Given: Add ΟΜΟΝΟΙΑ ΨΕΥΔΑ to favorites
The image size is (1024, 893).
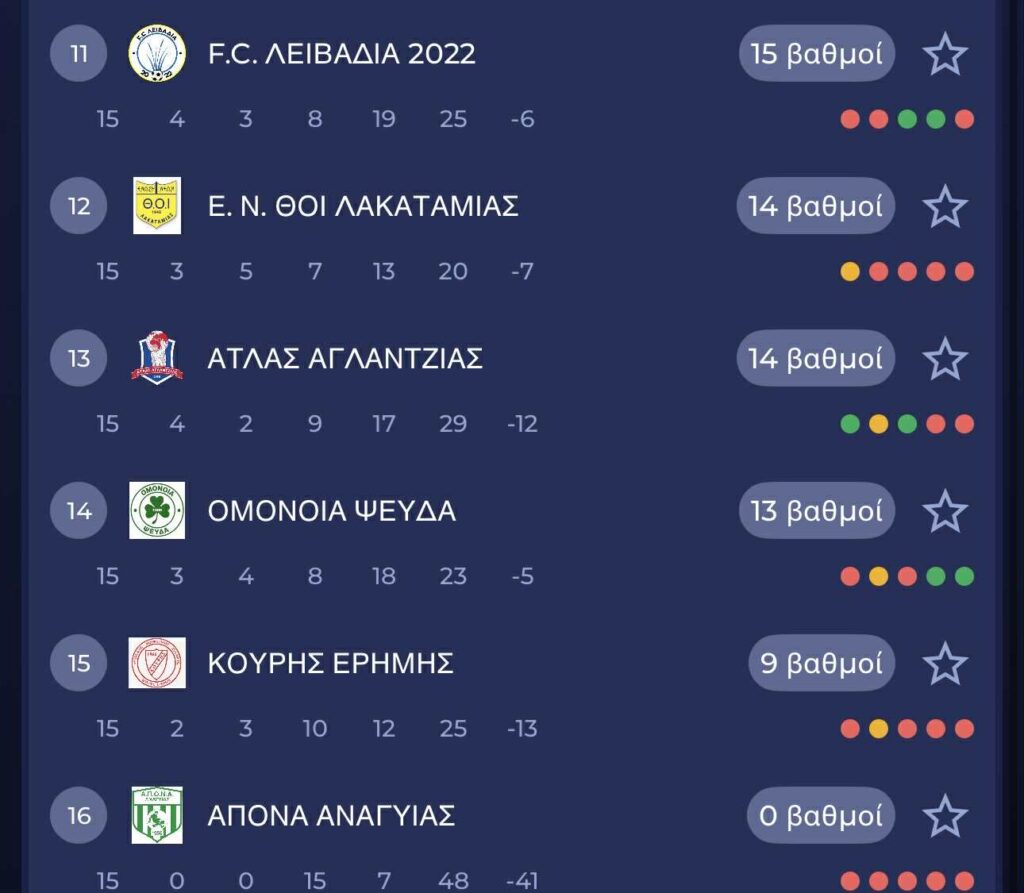Looking at the screenshot, I should coord(944,512).
